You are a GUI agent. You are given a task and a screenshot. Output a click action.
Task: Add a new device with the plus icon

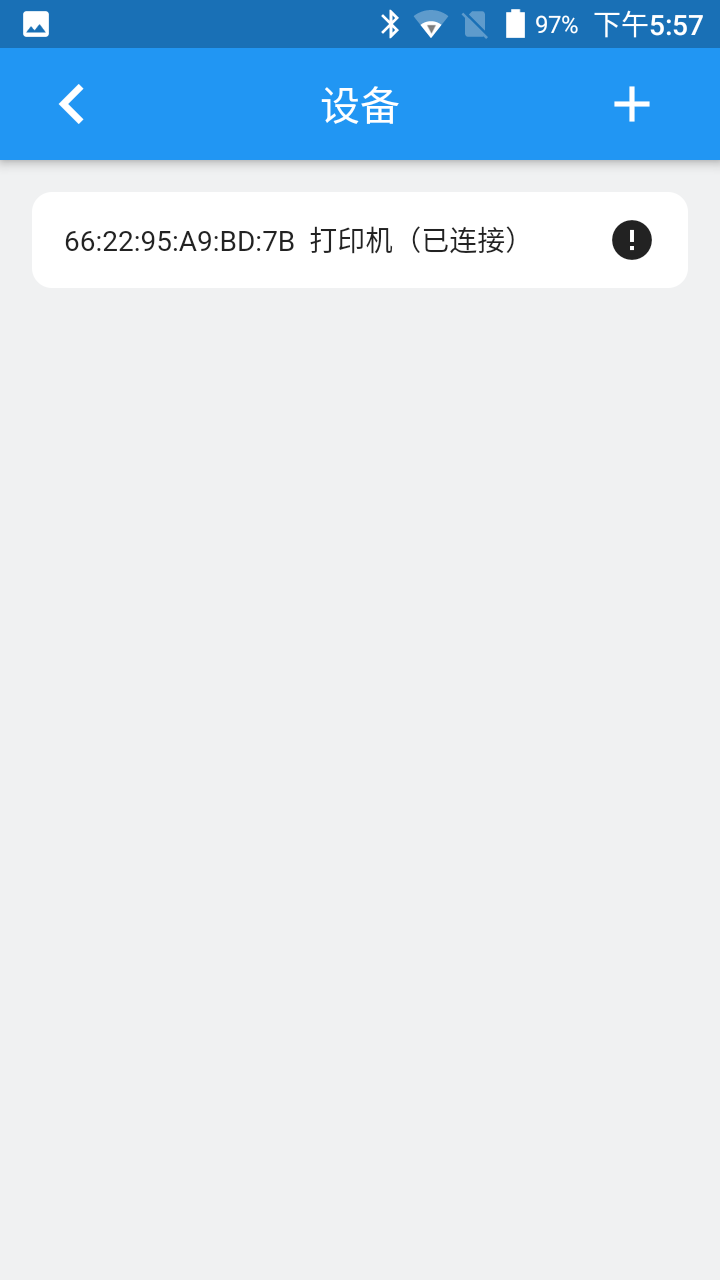[x=631, y=104]
